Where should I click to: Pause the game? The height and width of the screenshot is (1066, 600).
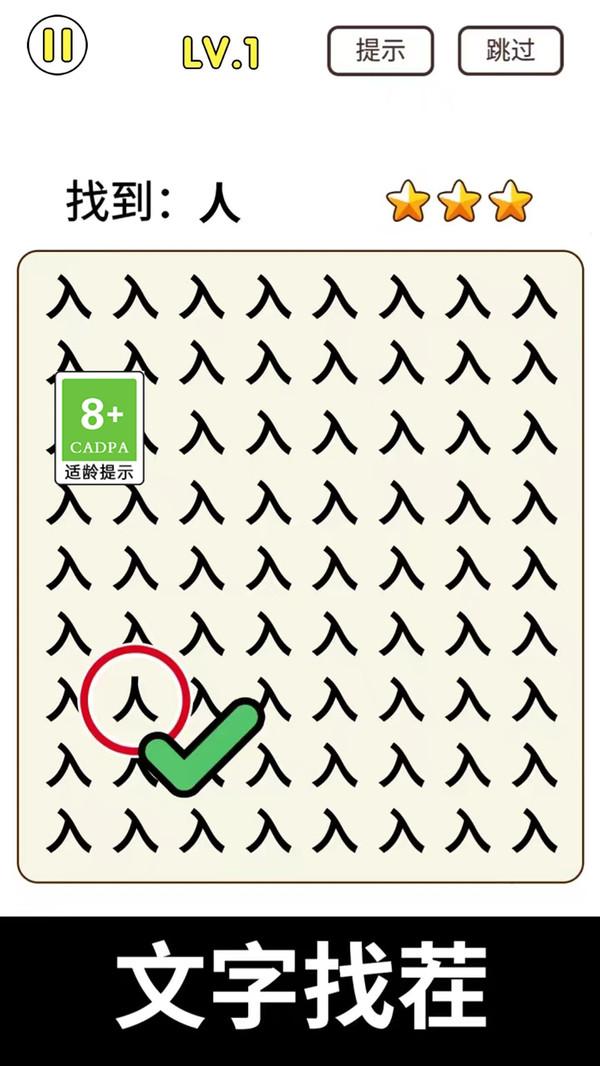[x=58, y=47]
